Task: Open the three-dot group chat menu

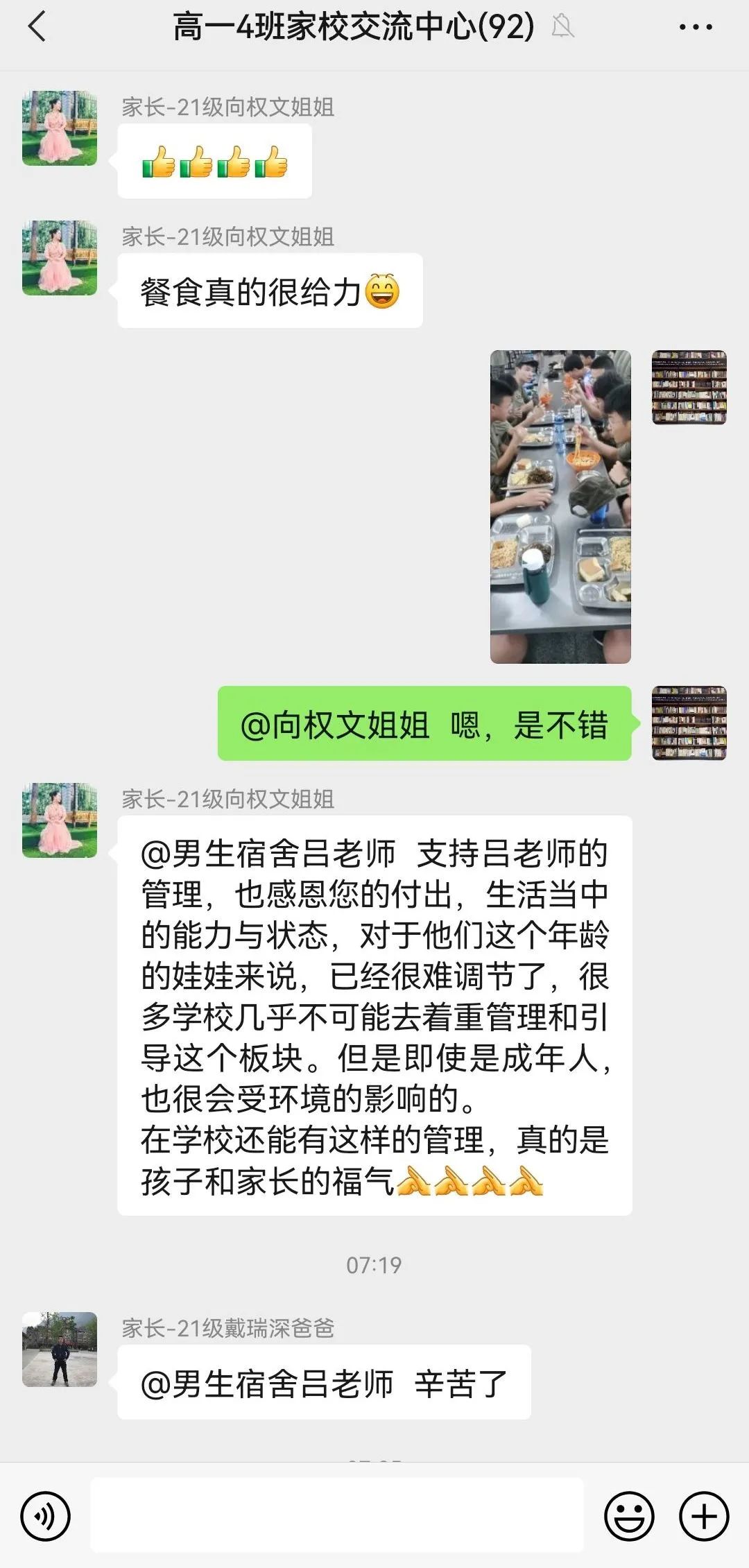Action: coord(696,27)
